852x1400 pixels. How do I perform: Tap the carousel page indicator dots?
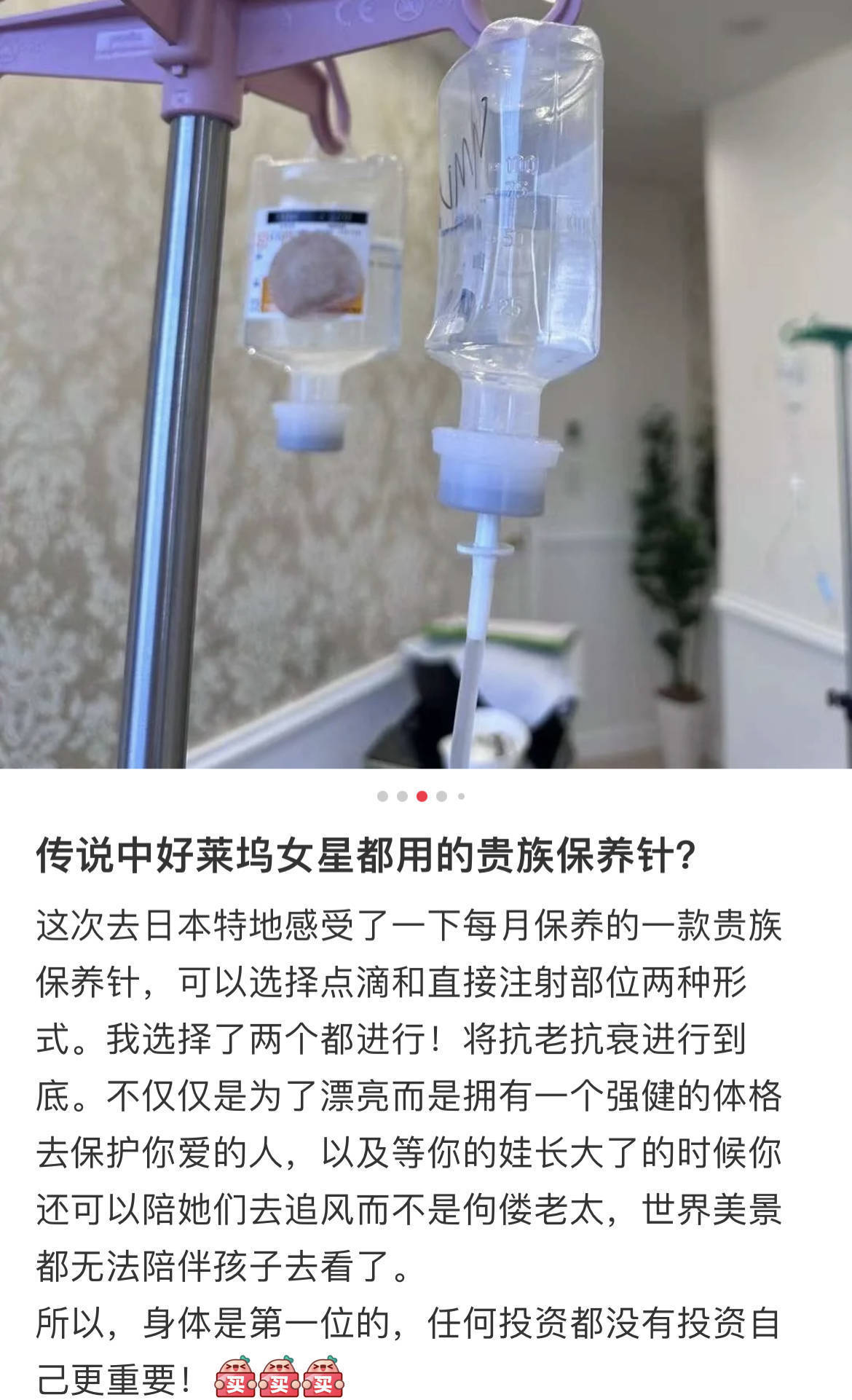coord(422,796)
